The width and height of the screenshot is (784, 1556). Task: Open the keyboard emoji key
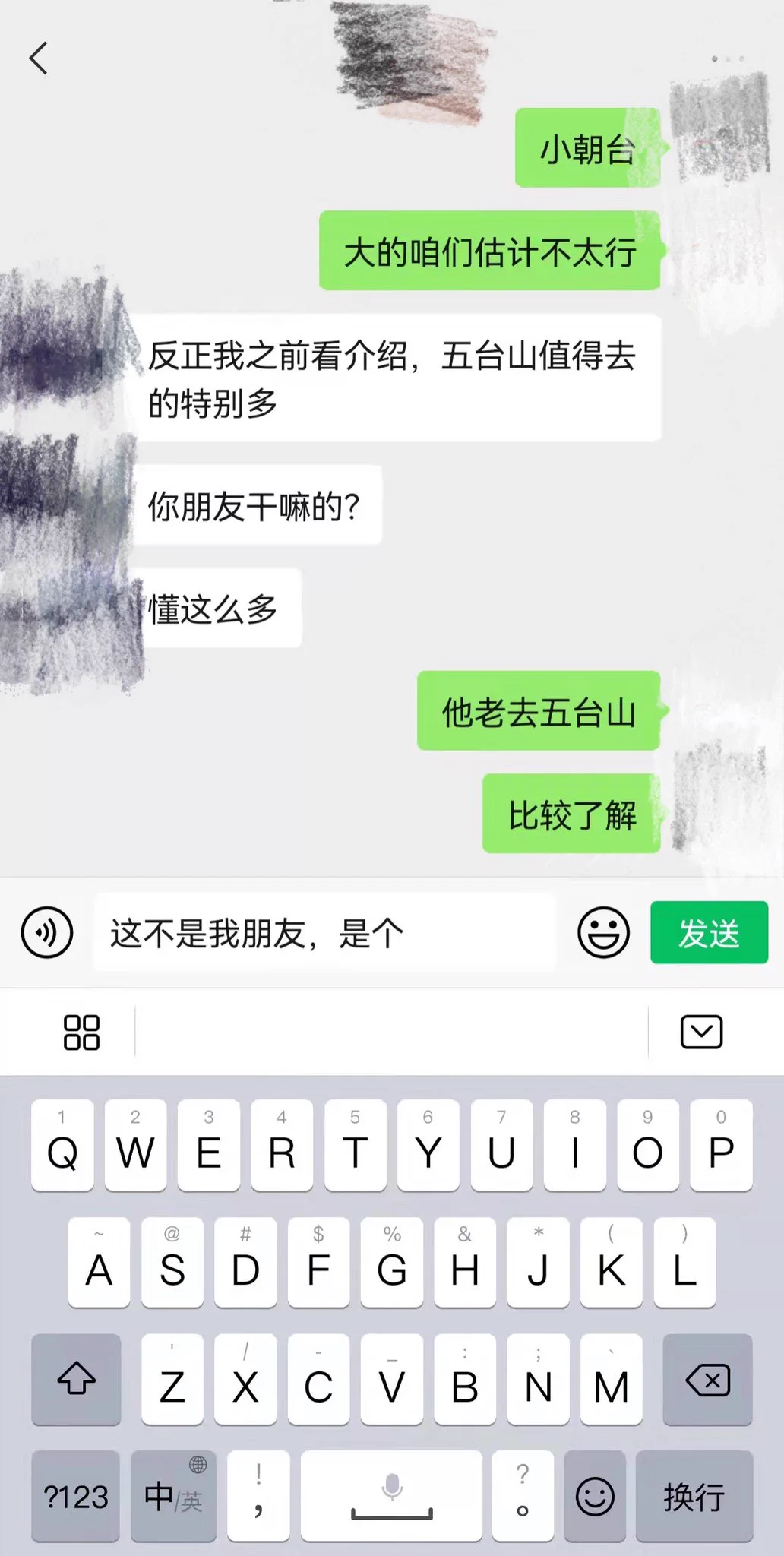point(595,1497)
